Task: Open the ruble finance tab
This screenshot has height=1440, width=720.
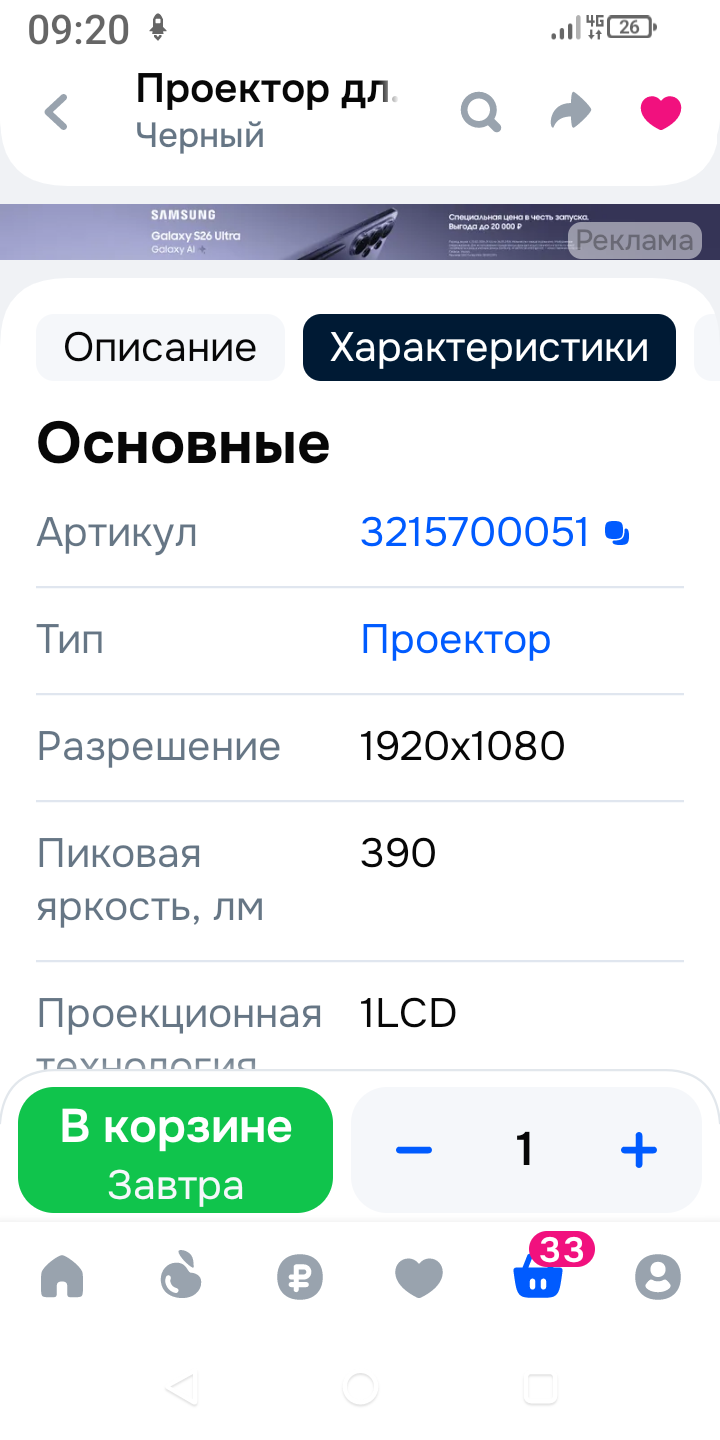Action: [300, 1277]
